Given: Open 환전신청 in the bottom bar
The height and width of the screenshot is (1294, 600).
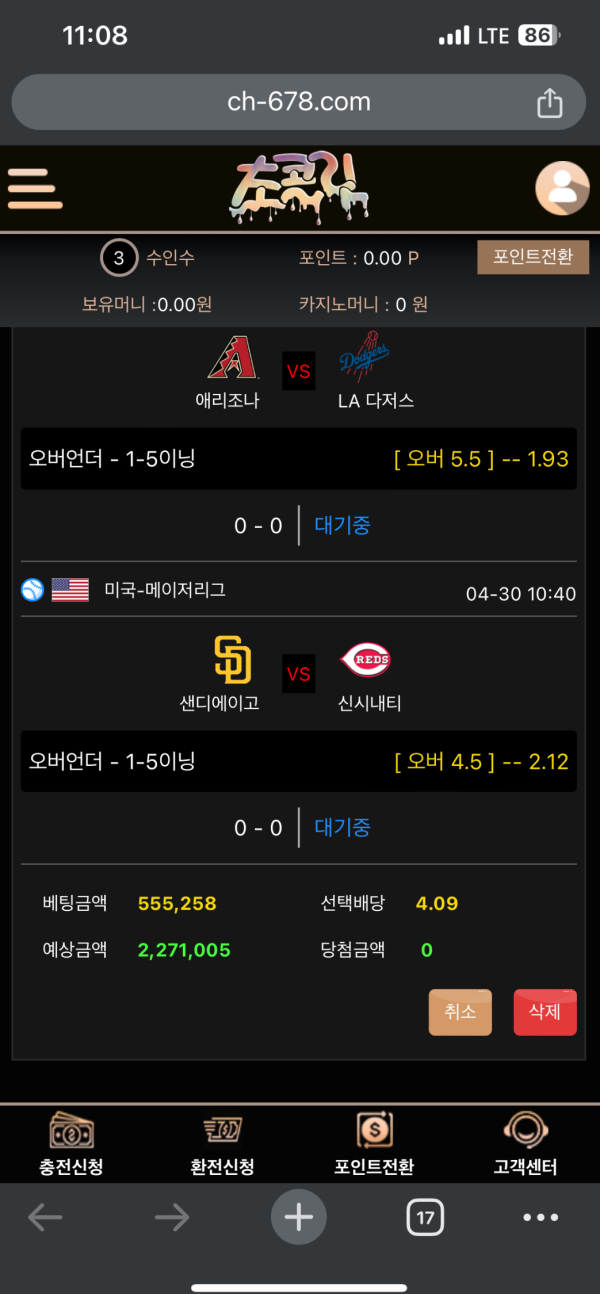Looking at the screenshot, I should 222,1143.
